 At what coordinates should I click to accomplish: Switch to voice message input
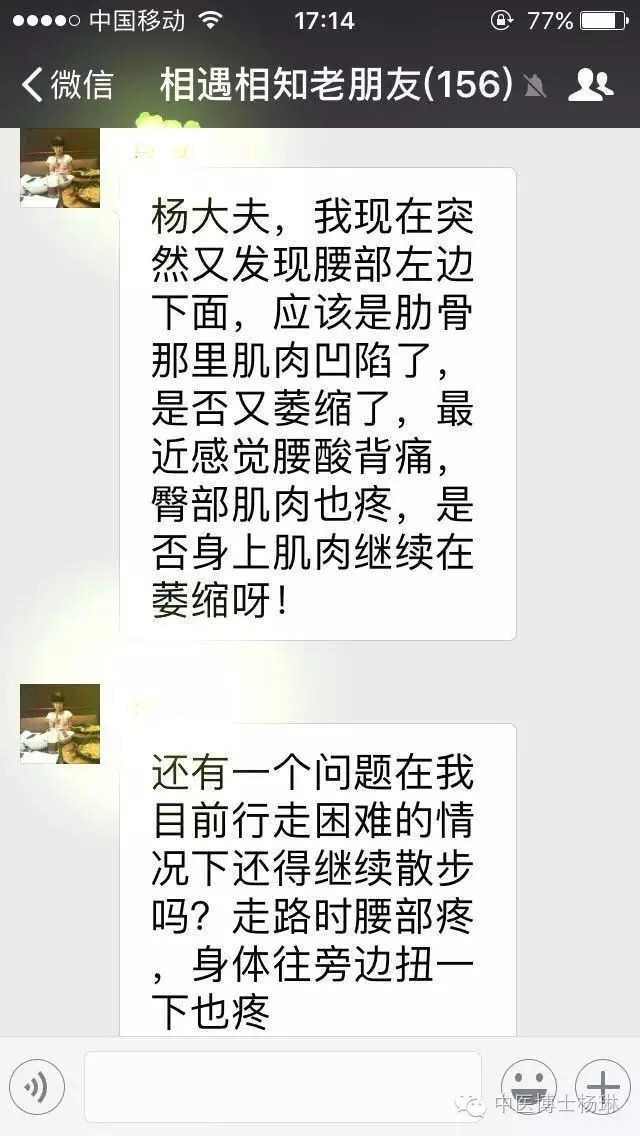(37, 1086)
